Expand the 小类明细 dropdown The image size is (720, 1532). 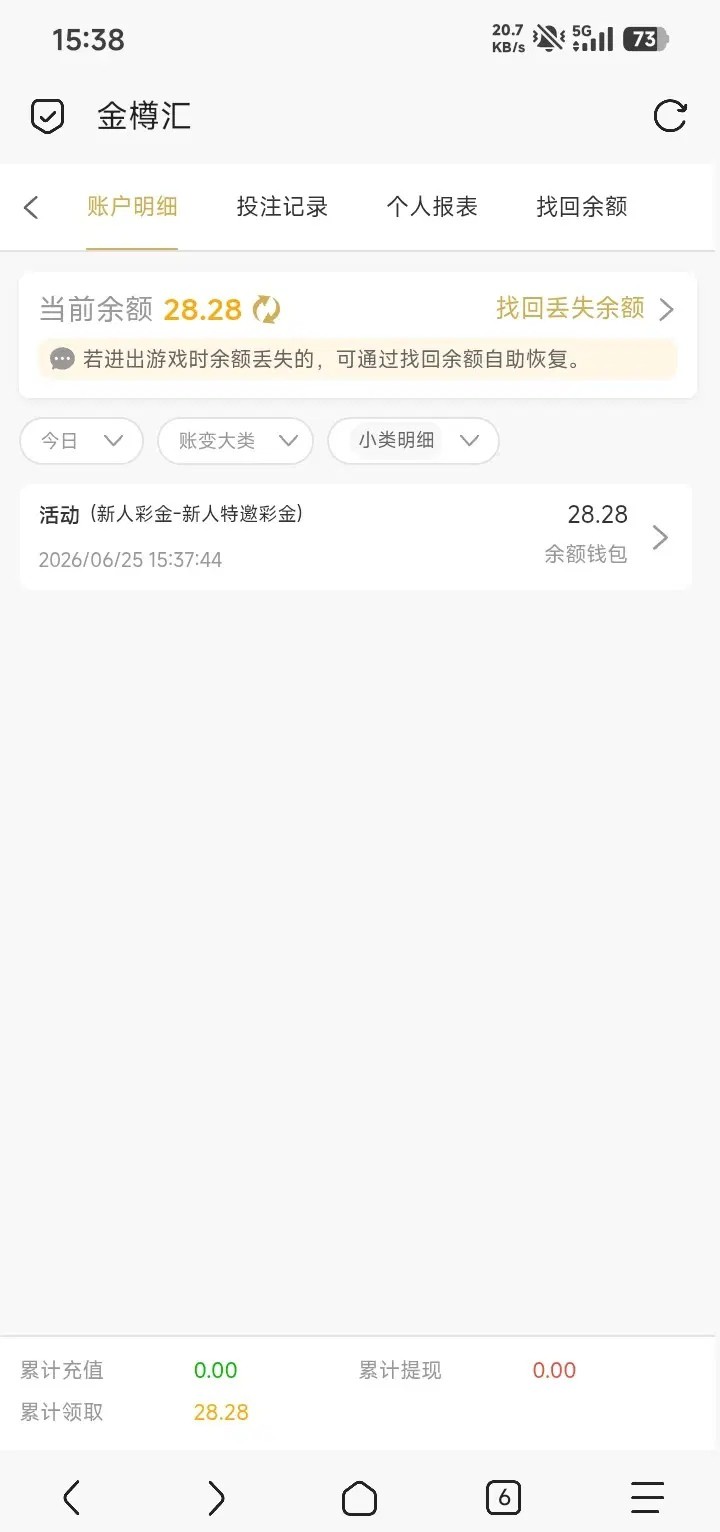pos(413,441)
